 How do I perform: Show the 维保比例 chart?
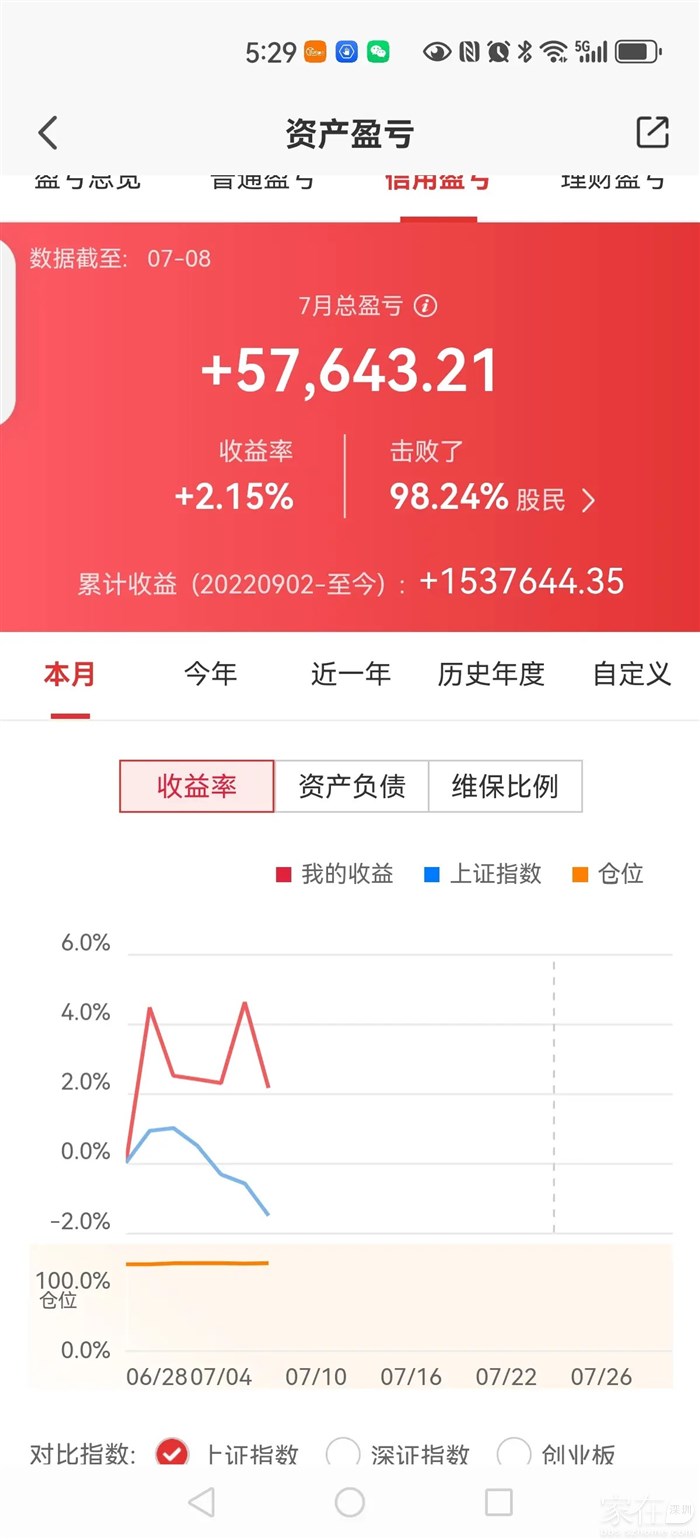coord(505,786)
